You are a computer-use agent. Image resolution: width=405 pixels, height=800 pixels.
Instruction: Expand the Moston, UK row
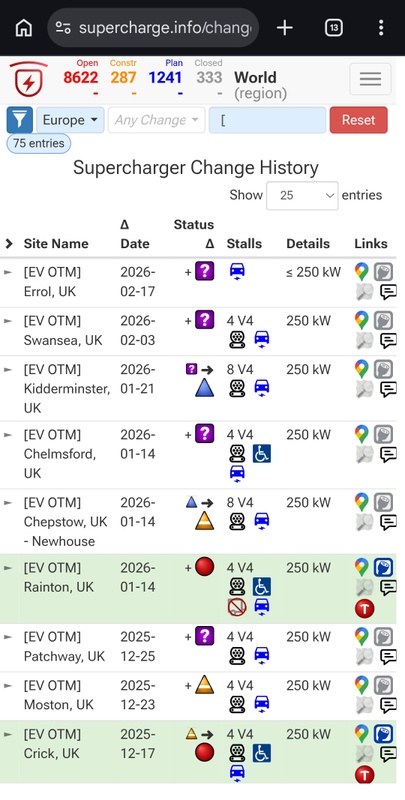pyautogui.click(x=7, y=686)
